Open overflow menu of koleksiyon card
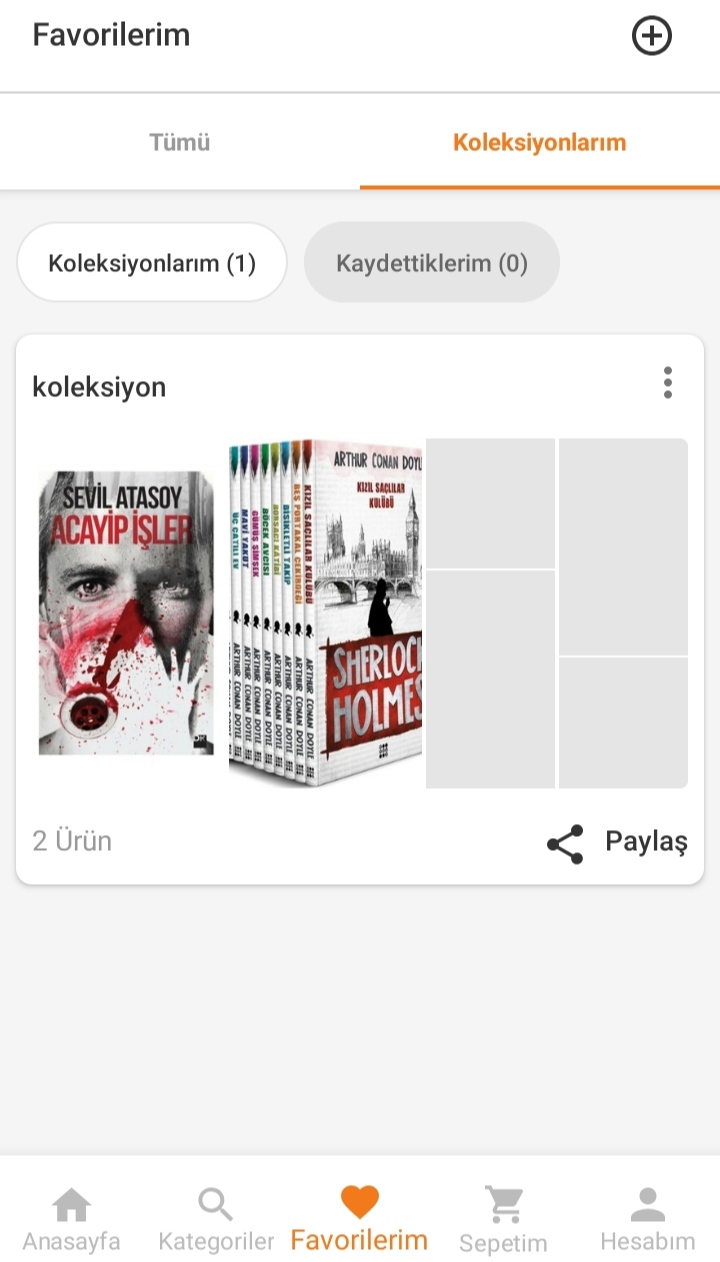Screen dimensions: 720x1262 667,383
